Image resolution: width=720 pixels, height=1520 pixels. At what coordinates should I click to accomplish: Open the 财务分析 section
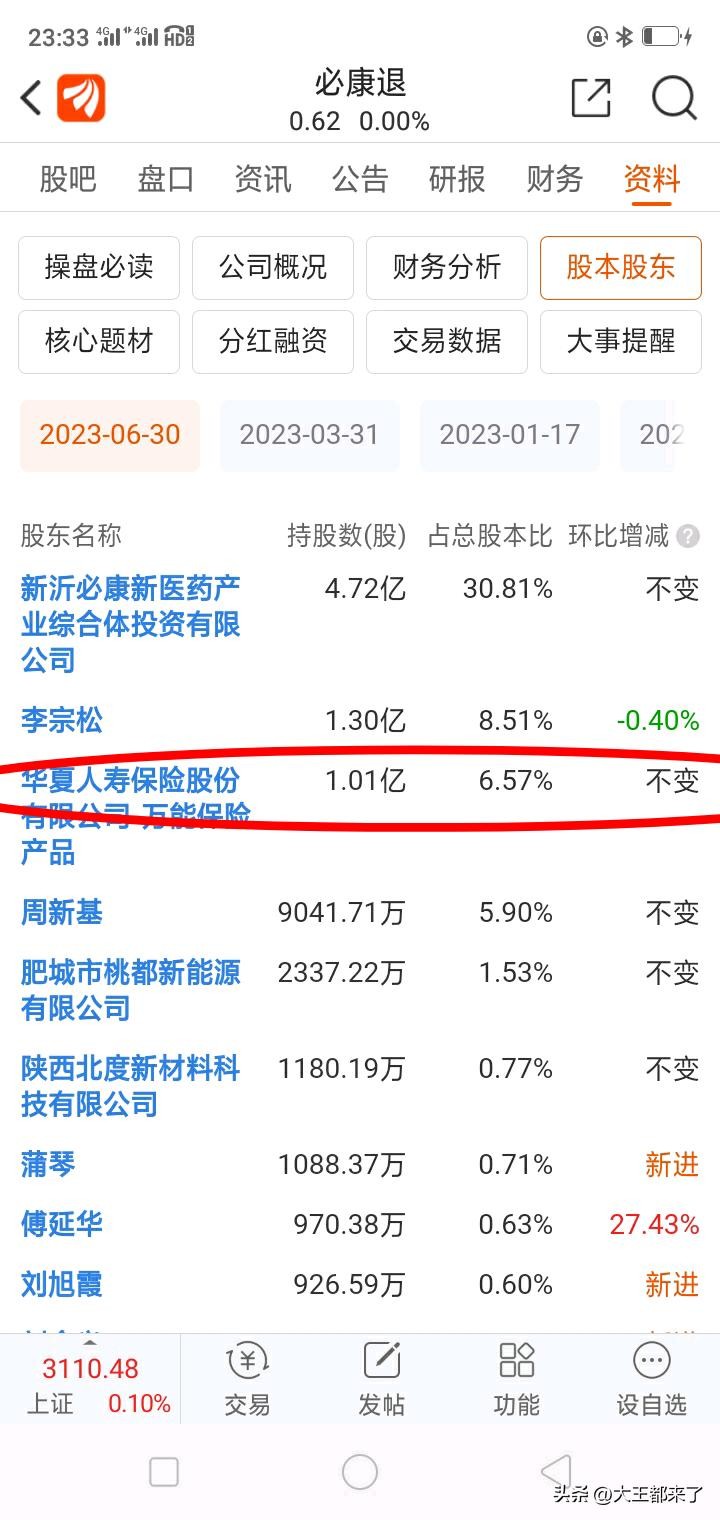point(447,267)
